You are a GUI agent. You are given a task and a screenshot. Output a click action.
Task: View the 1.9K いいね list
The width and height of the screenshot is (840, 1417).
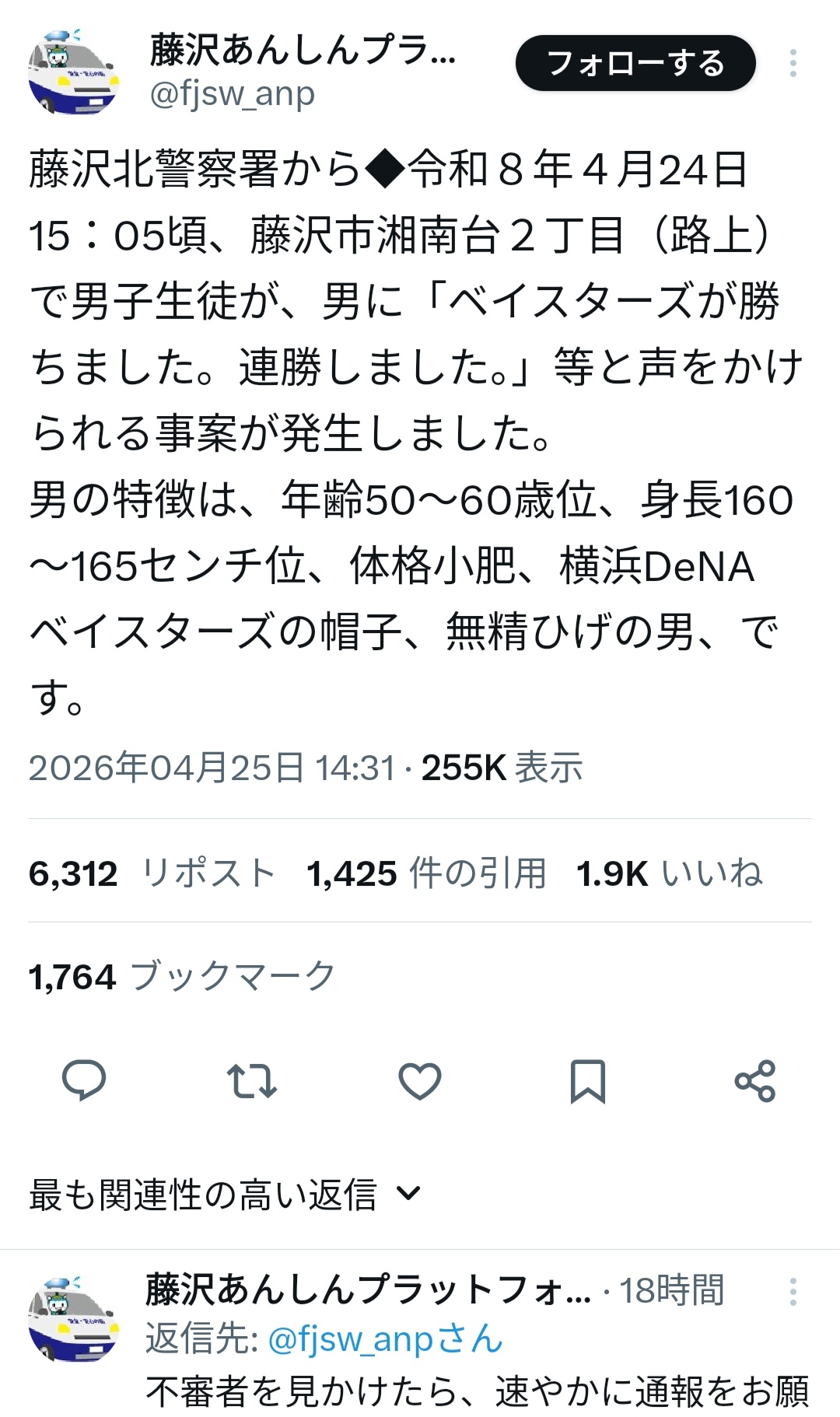(x=669, y=873)
